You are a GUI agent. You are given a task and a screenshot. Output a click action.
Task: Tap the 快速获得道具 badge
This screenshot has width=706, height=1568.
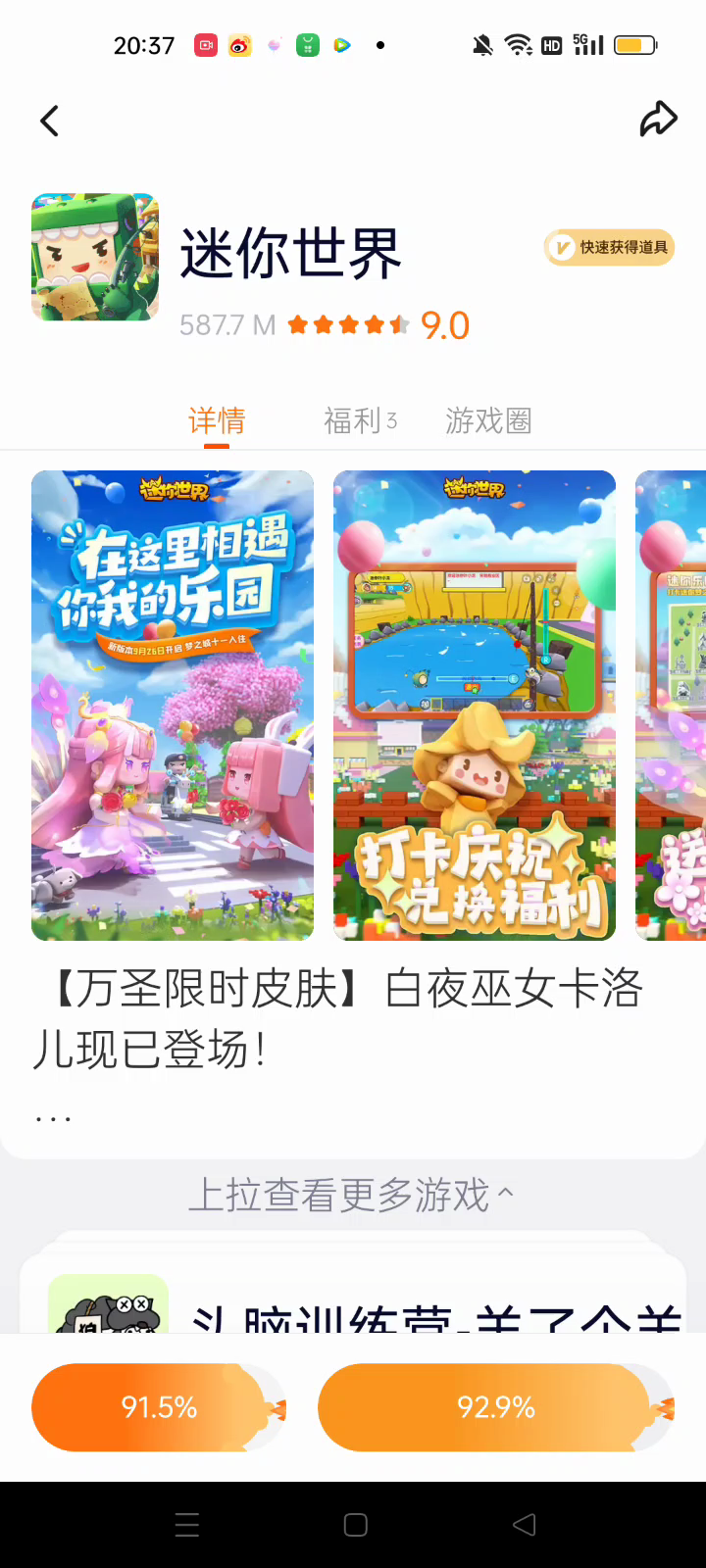pos(609,248)
